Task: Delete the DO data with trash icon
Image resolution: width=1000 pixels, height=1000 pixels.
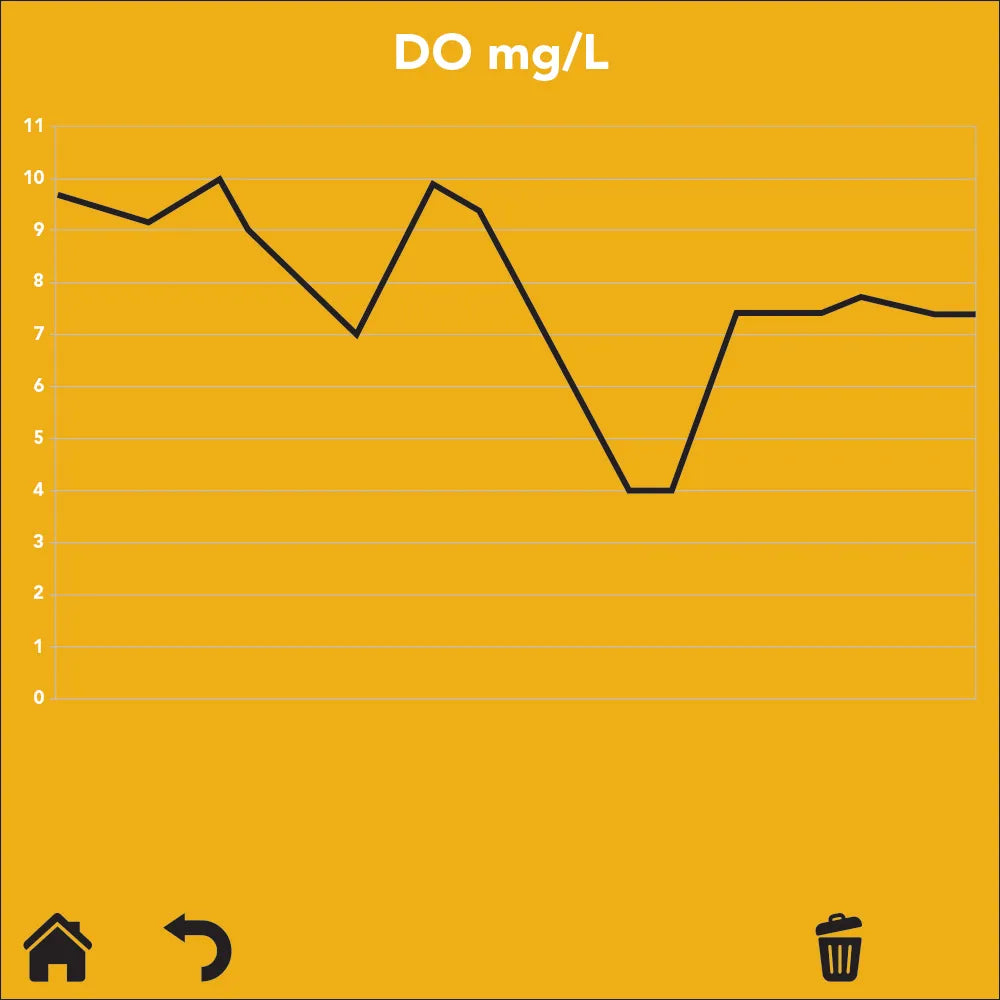Action: tap(838, 947)
